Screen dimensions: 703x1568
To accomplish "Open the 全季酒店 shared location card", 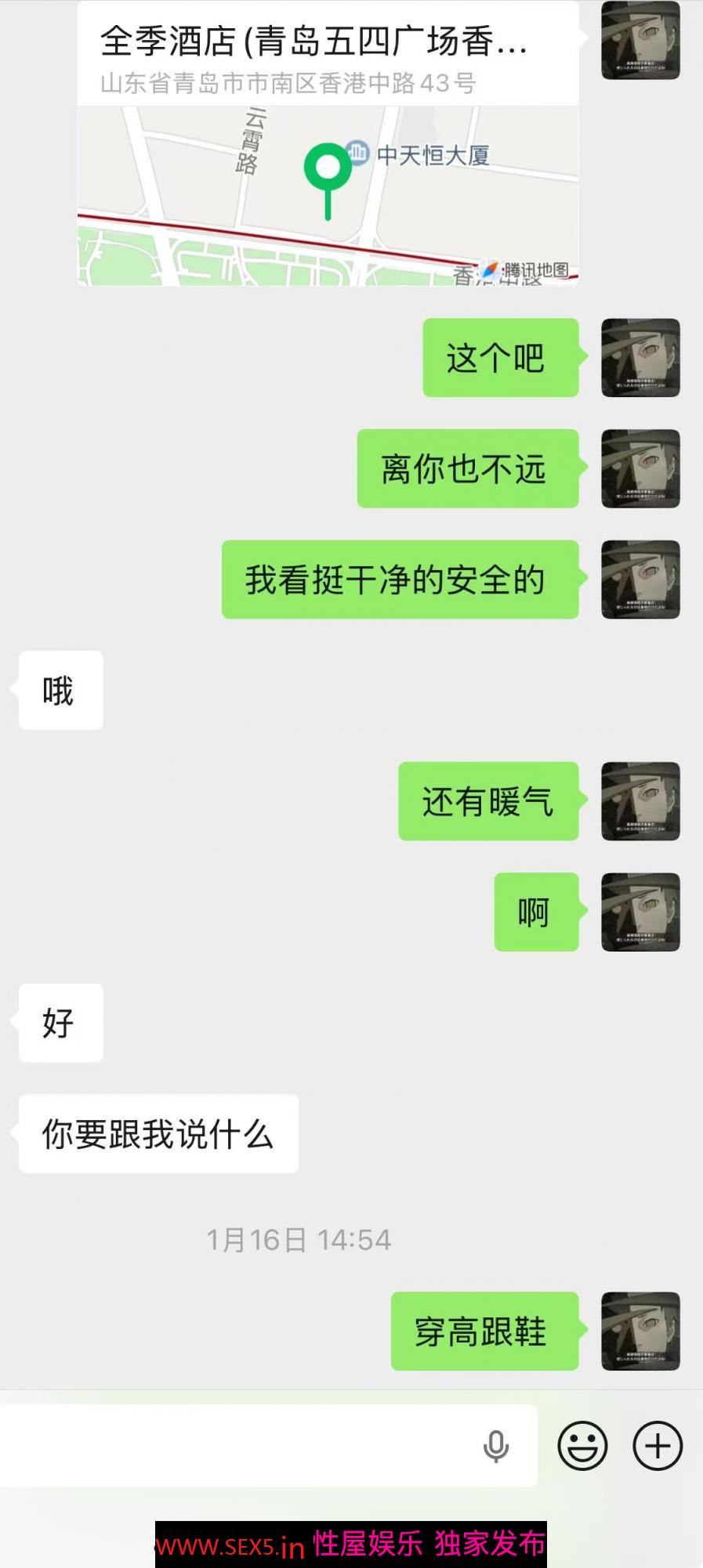I will tap(328, 145).
